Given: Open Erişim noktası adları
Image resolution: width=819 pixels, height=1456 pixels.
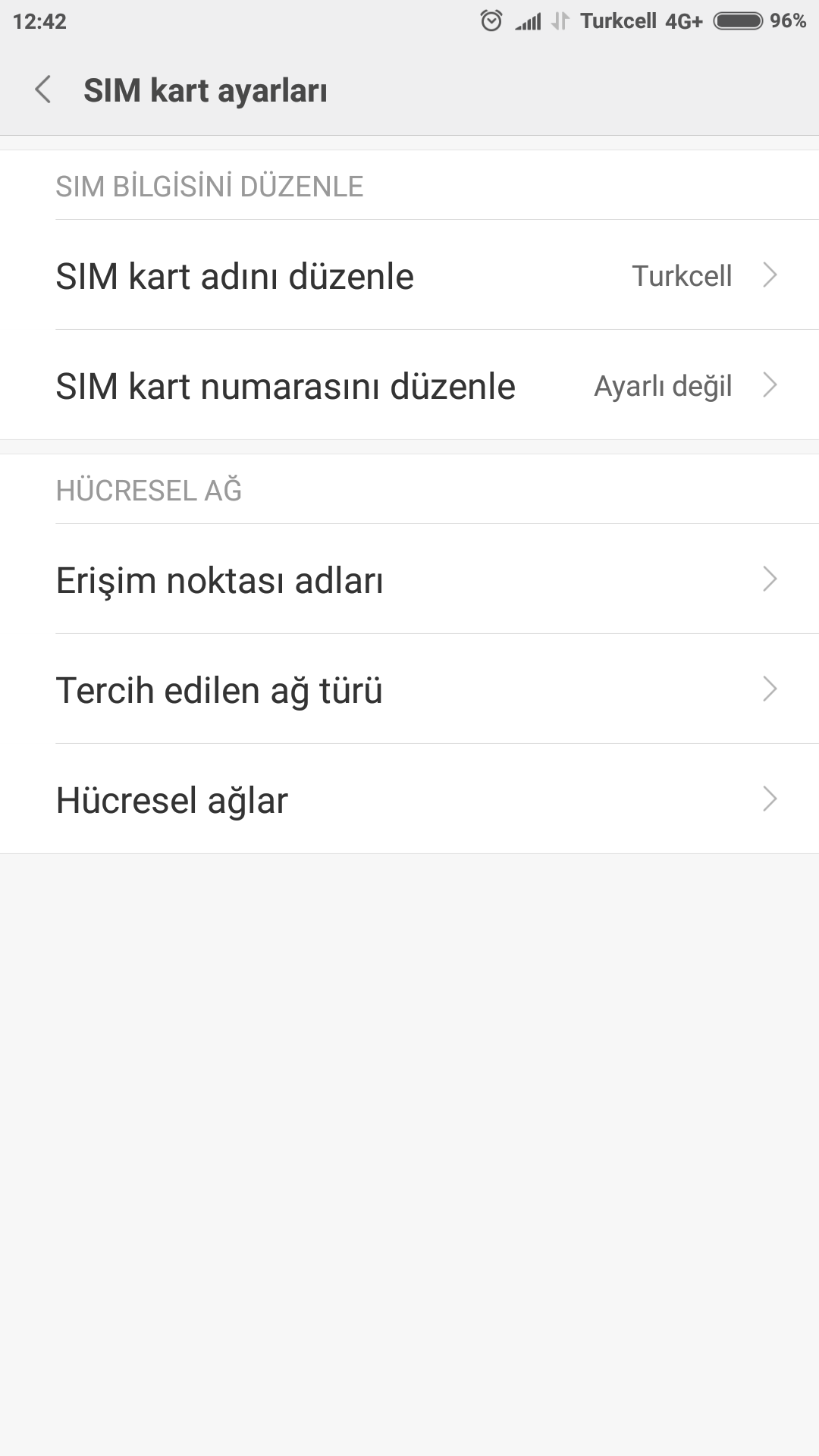Looking at the screenshot, I should point(409,579).
